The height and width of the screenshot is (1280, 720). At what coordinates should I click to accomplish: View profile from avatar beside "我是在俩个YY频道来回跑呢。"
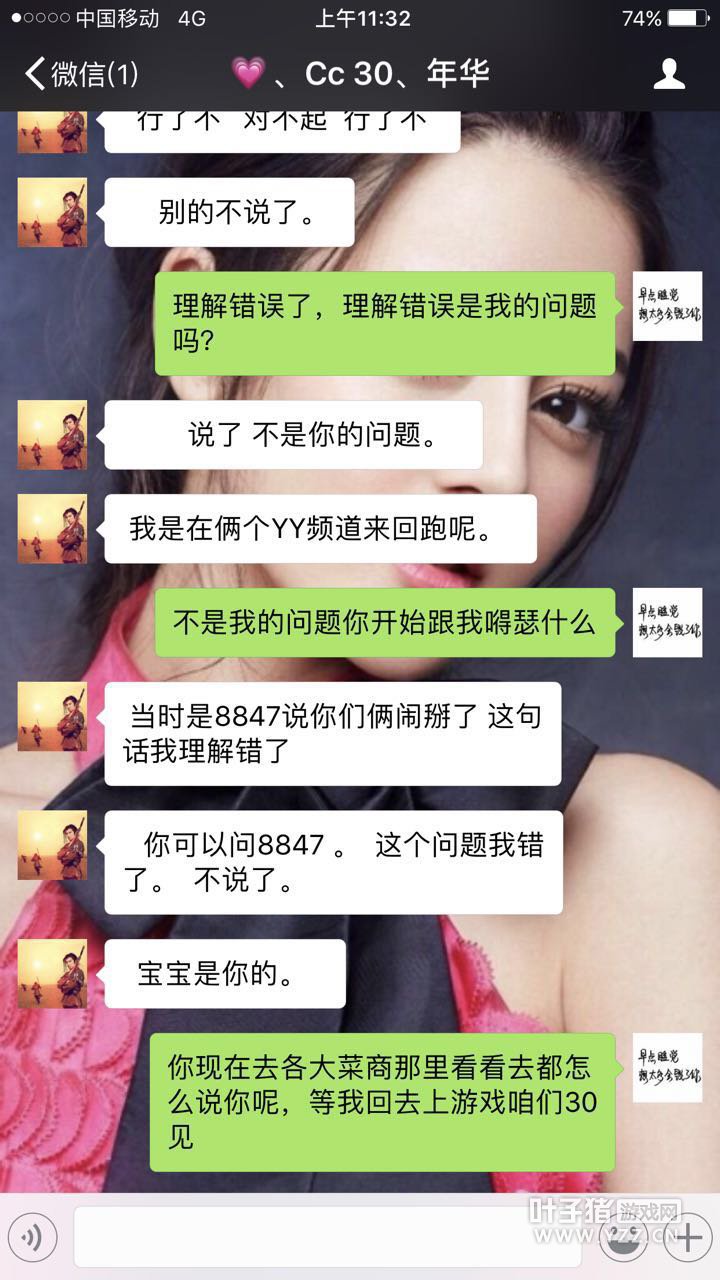52,528
